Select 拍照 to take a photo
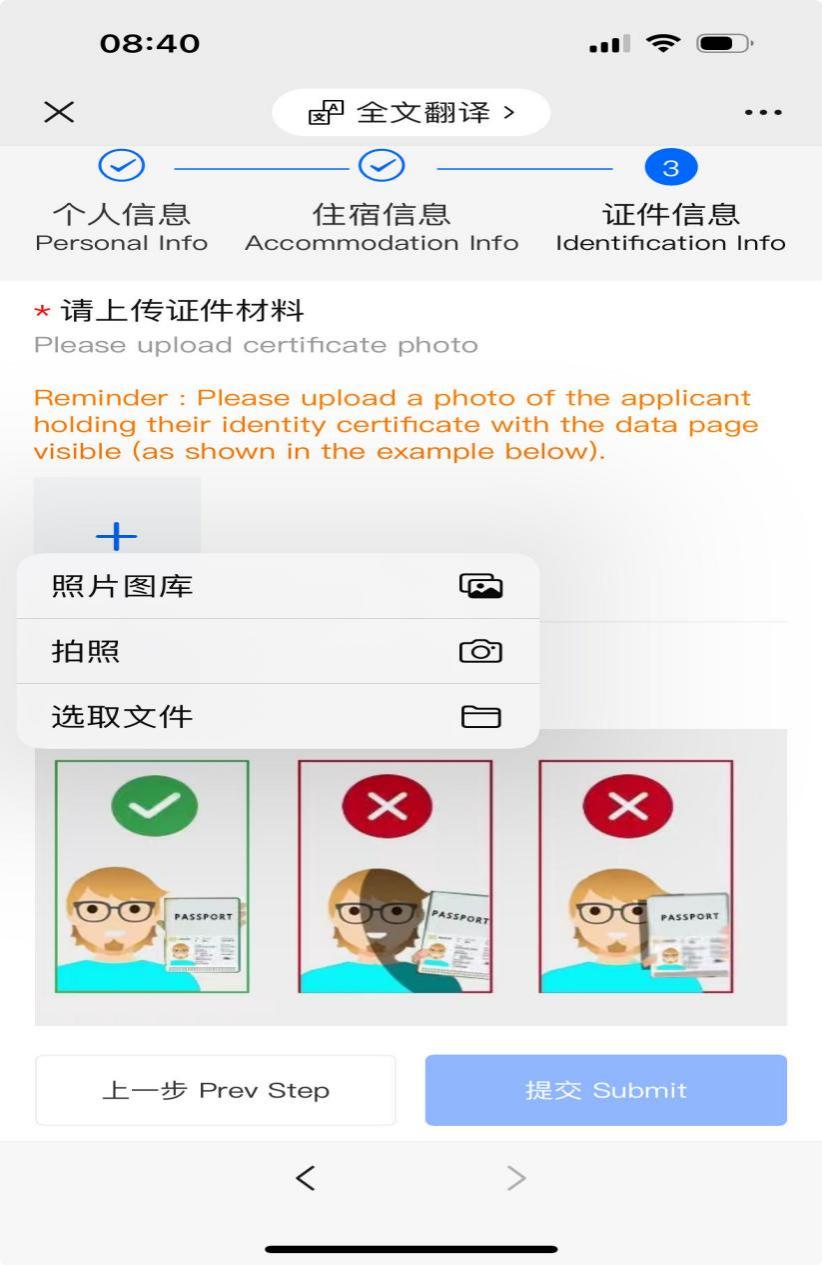 [277, 652]
